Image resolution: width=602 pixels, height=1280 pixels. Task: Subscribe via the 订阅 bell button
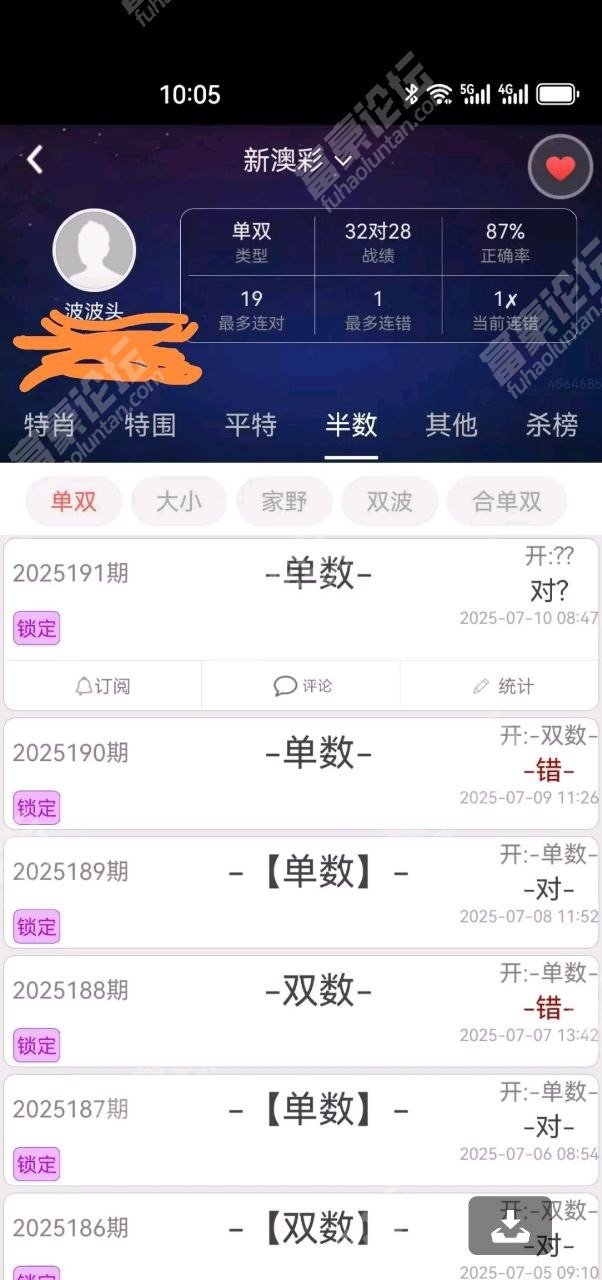pos(103,686)
